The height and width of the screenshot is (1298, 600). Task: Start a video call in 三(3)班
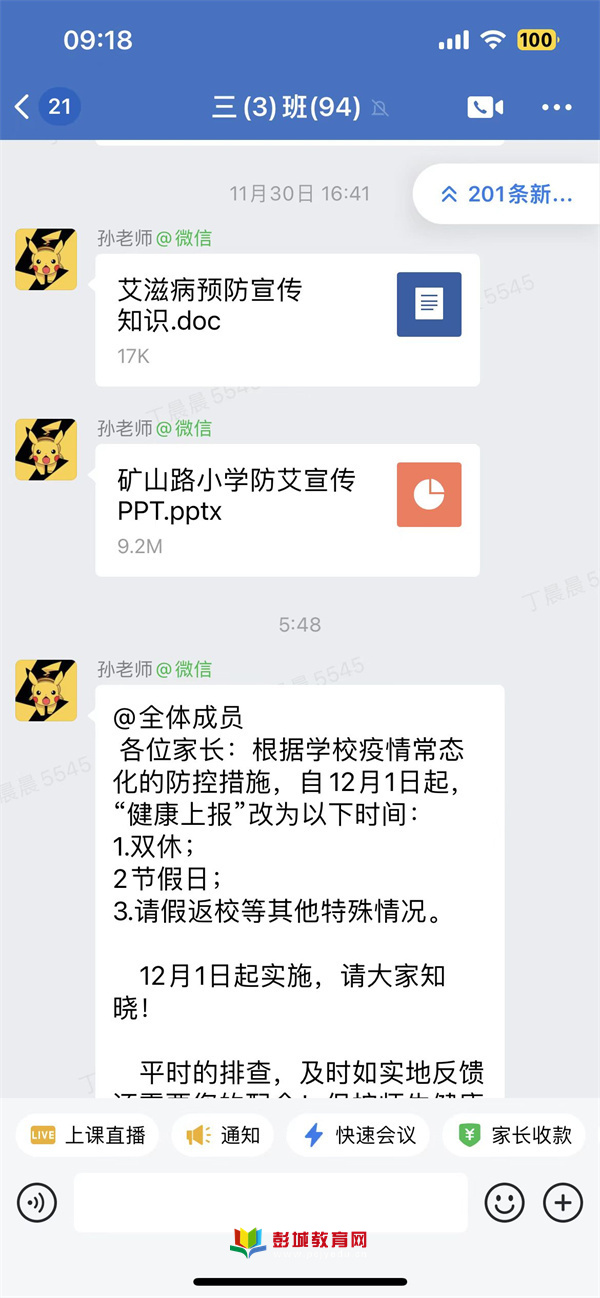click(x=485, y=107)
